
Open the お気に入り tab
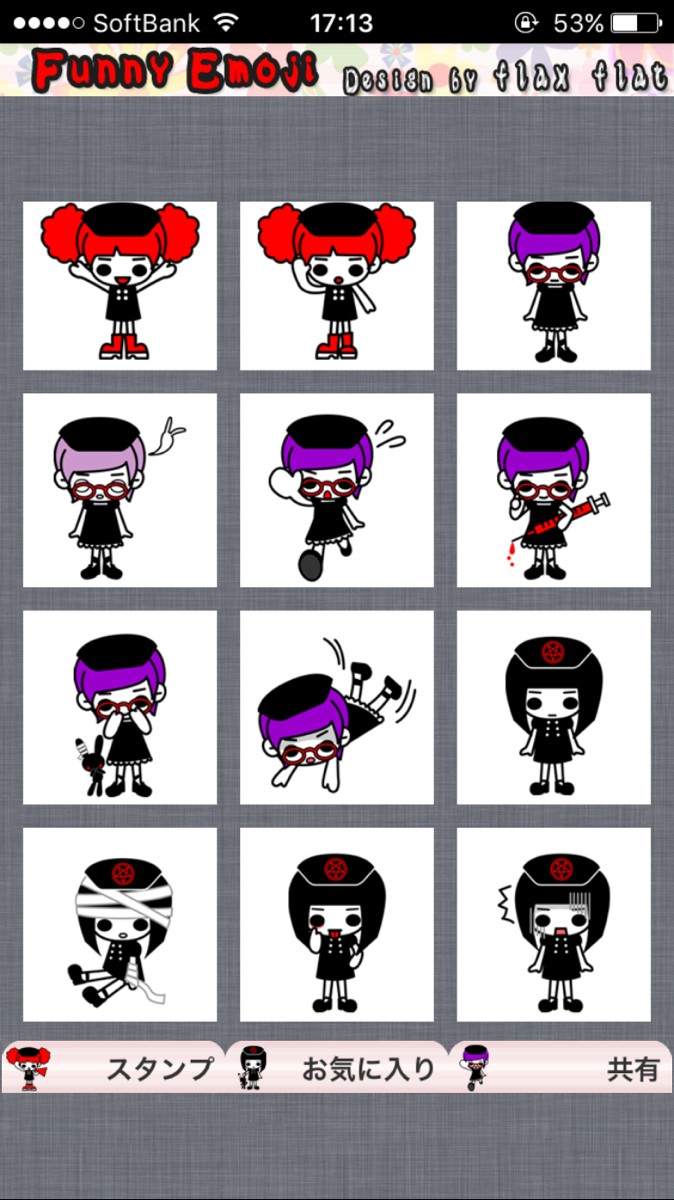point(336,1067)
